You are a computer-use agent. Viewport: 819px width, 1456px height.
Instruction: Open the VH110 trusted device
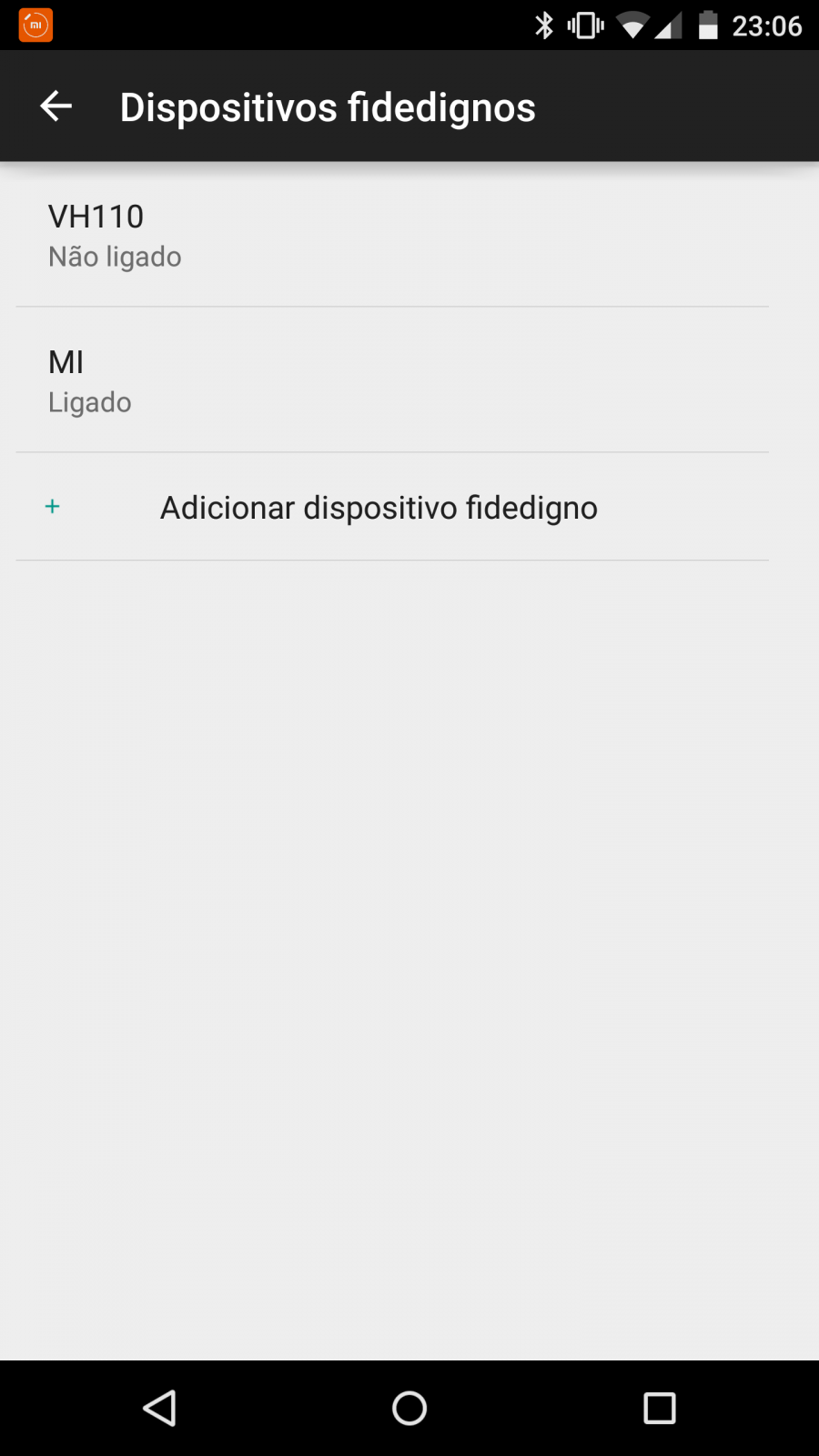(392, 235)
